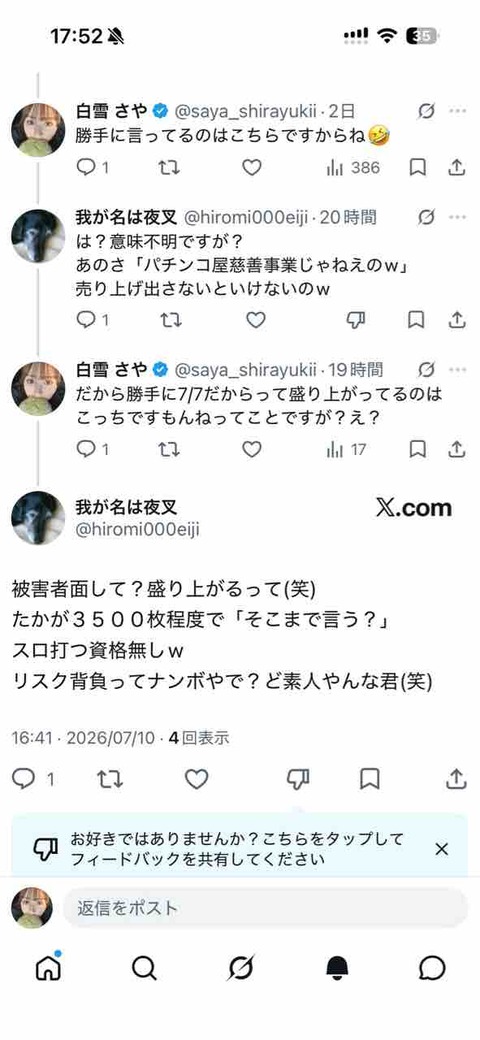This screenshot has width=480, height=1040.
Task: Repost the main post from 16:41
Action: click(109, 779)
